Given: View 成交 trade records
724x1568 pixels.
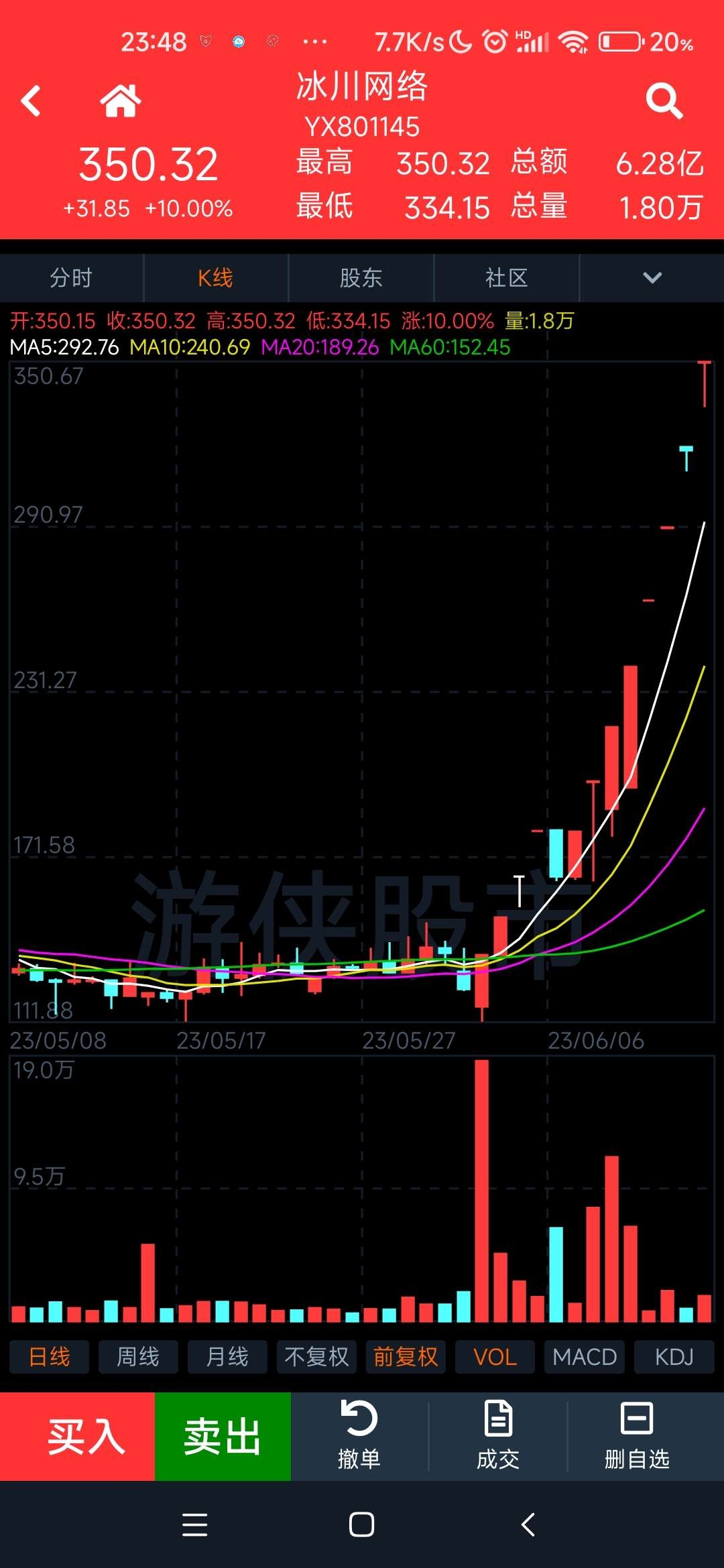Looking at the screenshot, I should (498, 1437).
